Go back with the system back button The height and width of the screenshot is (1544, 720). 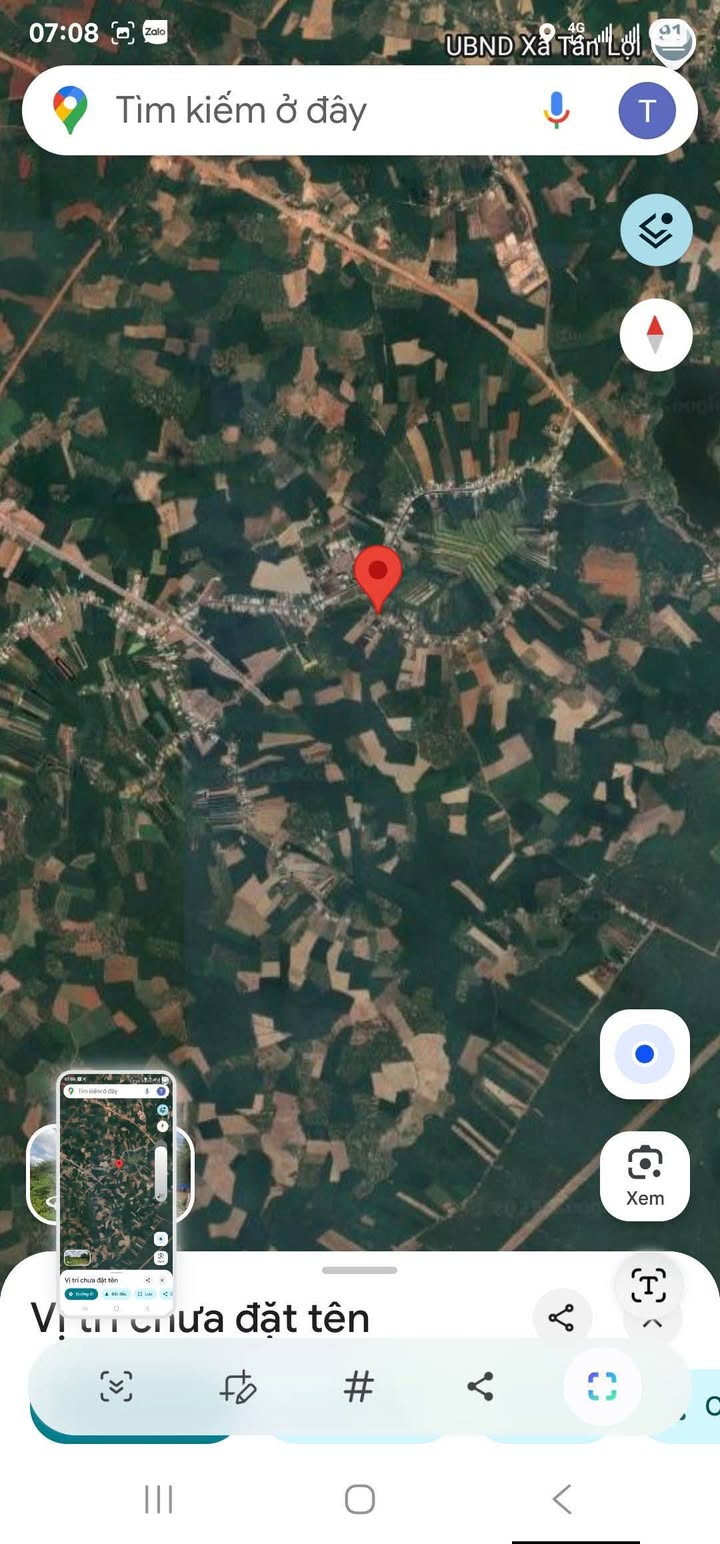(562, 1499)
